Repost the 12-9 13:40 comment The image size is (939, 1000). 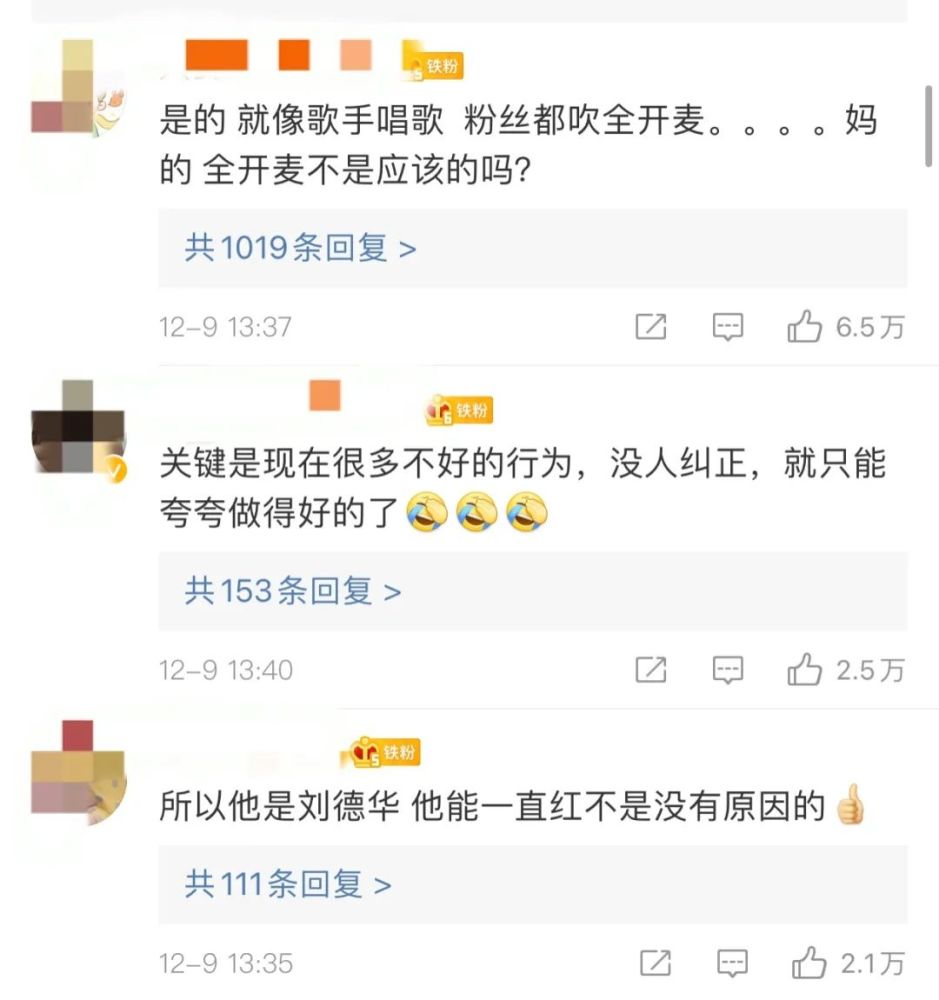(x=651, y=670)
